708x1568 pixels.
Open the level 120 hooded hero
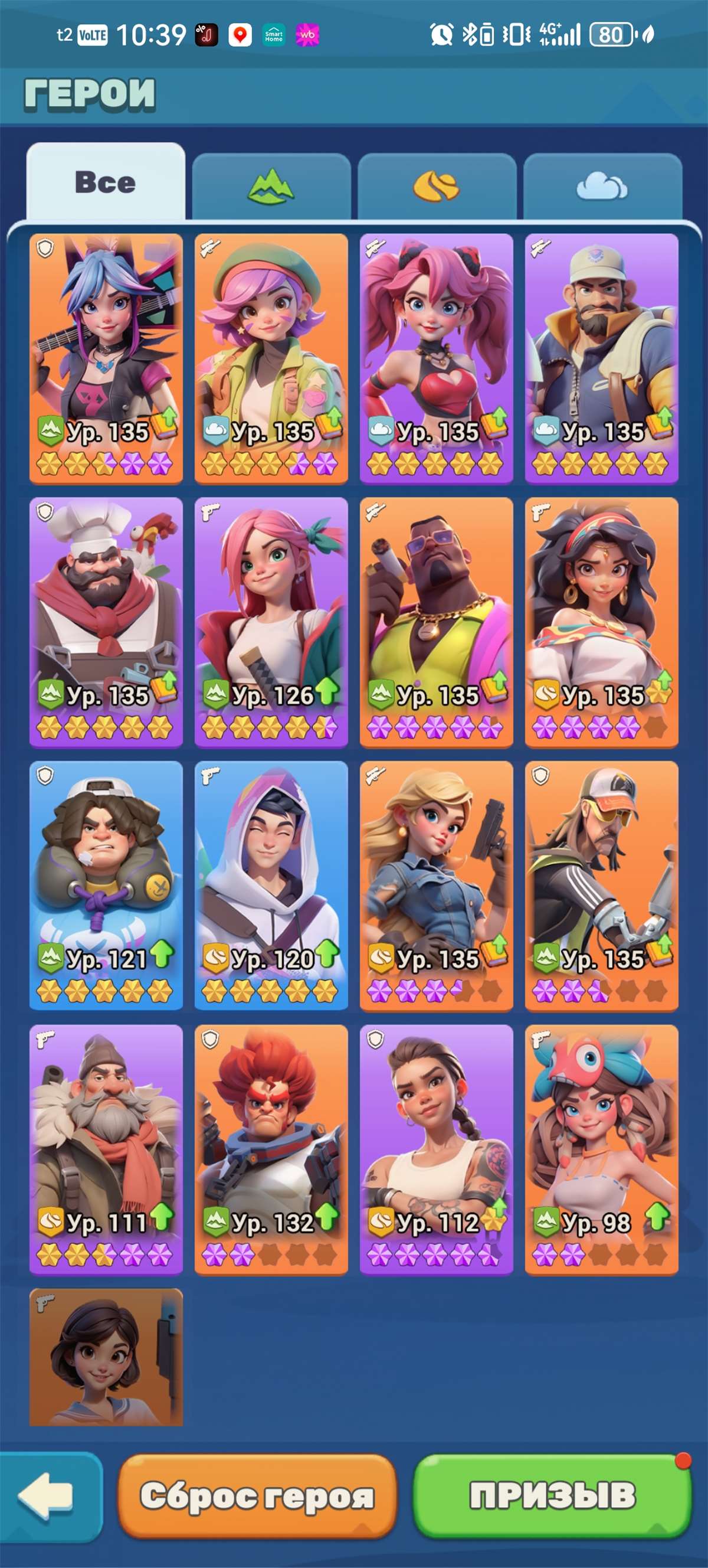271,885
